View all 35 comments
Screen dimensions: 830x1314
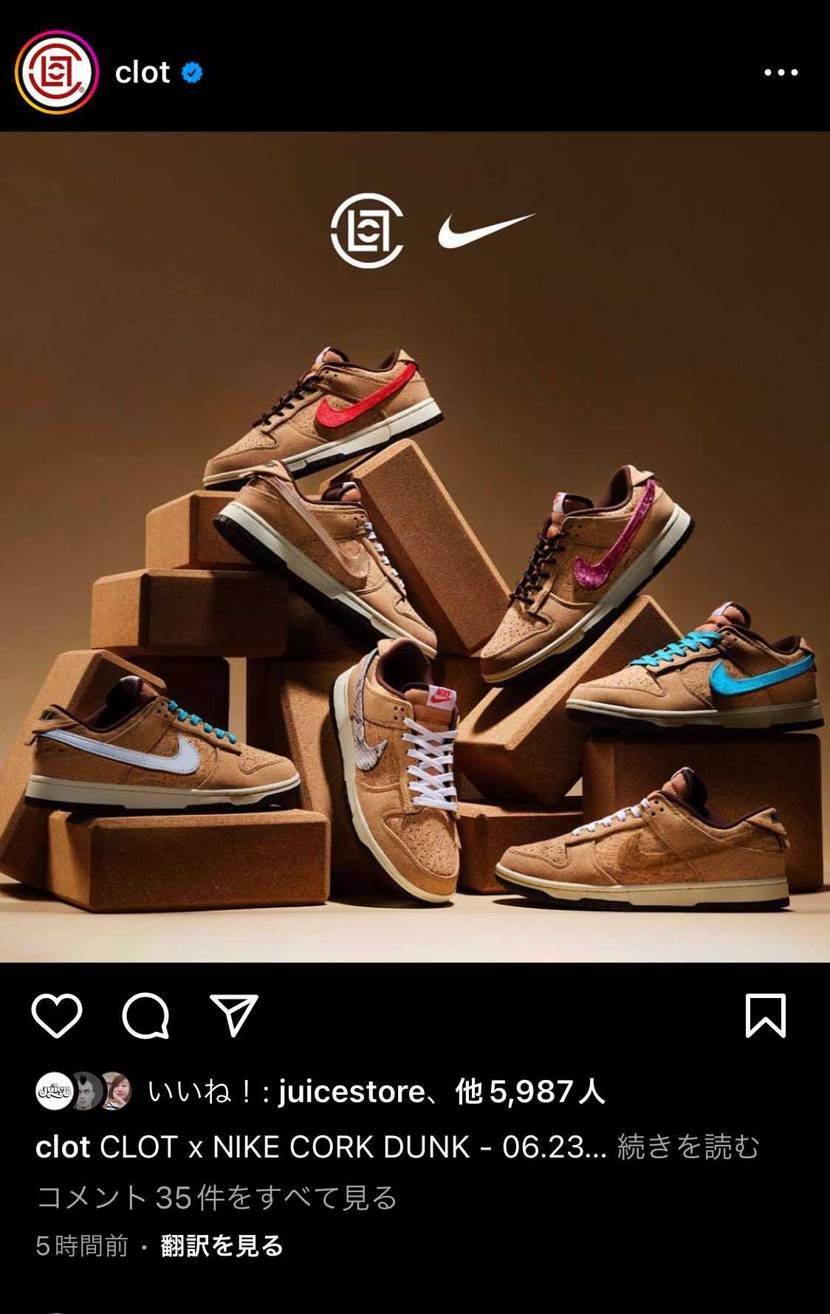coord(216,1197)
